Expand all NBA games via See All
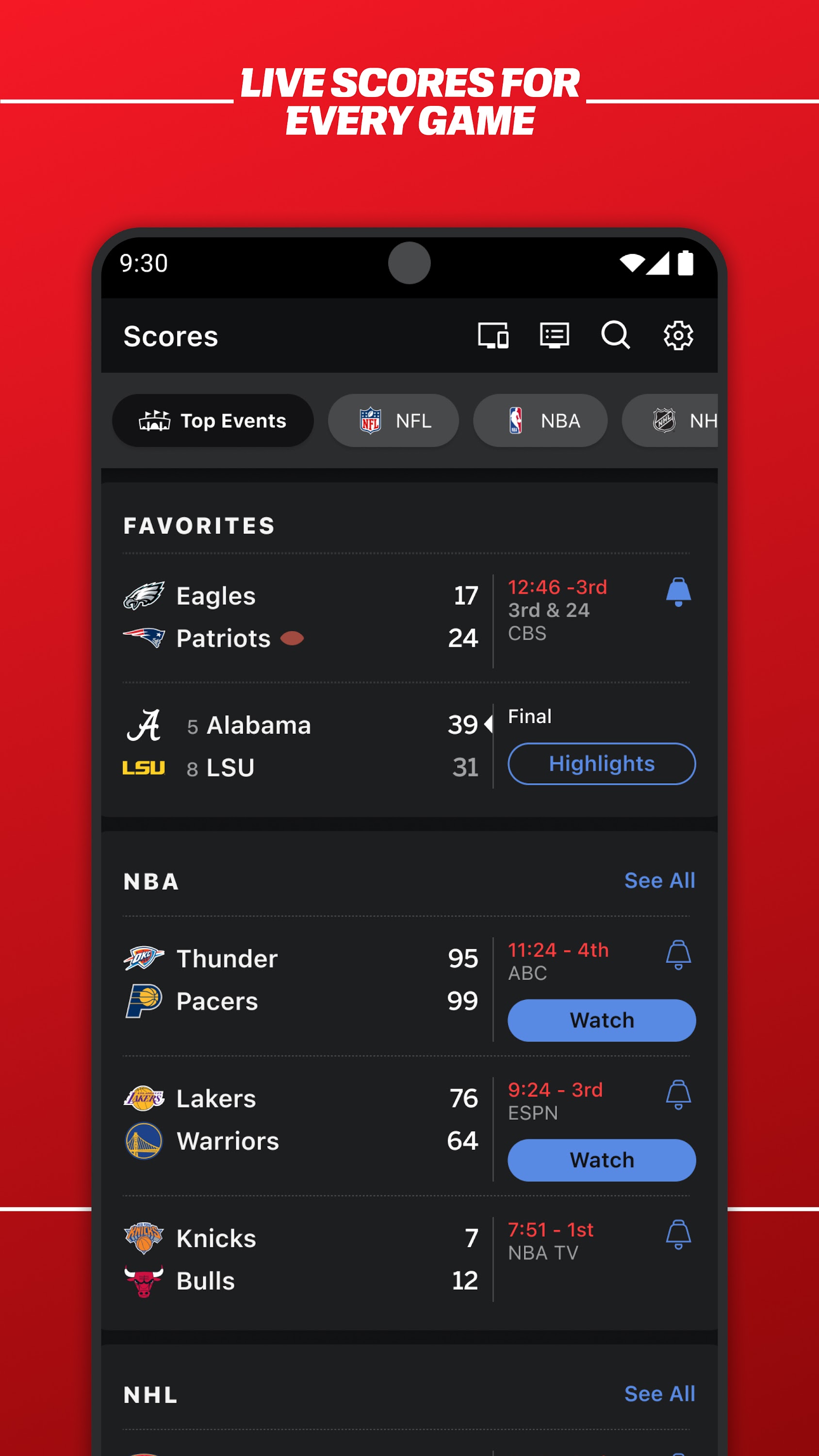 point(659,880)
